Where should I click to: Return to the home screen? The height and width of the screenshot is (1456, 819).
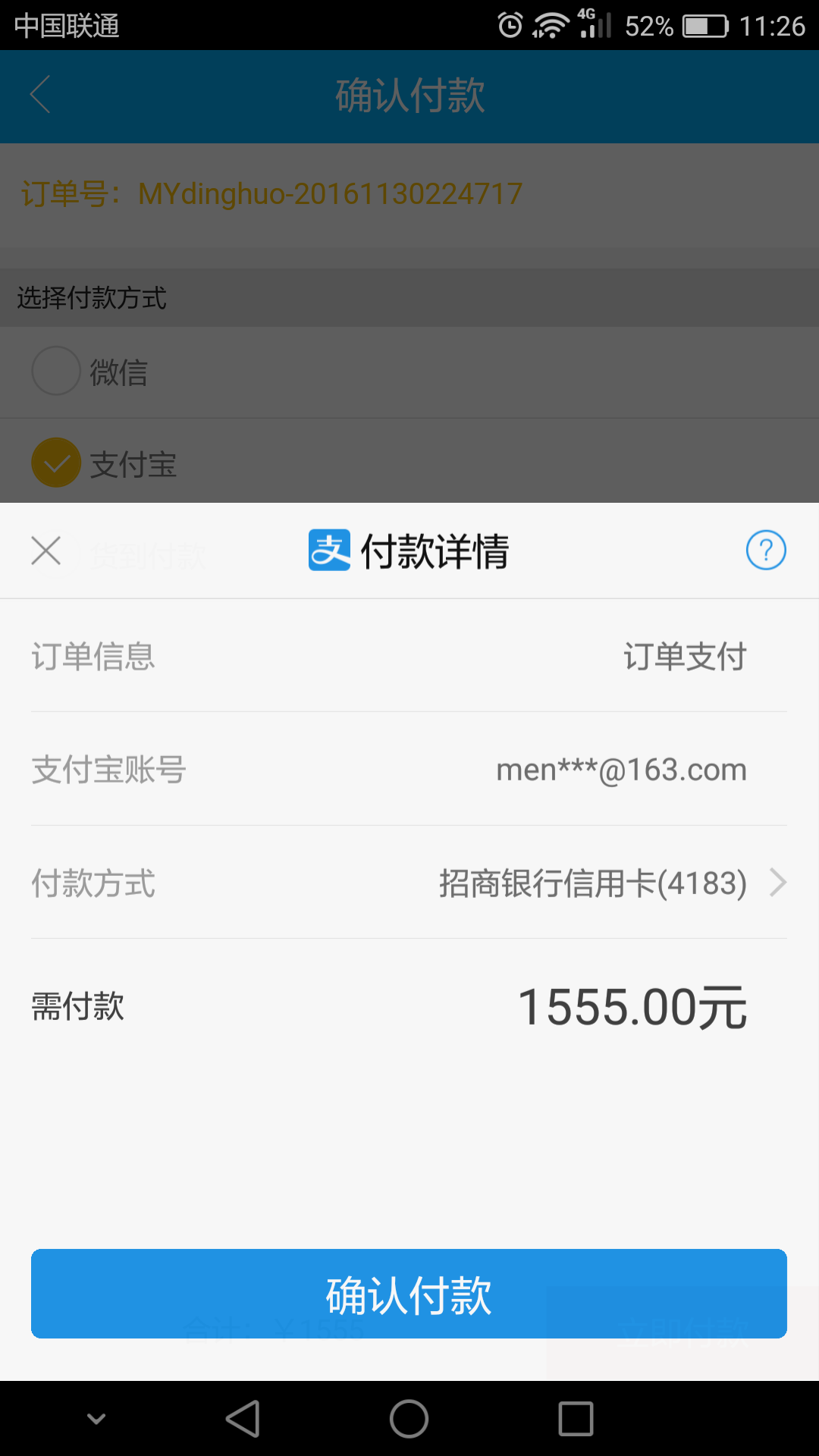click(x=409, y=1419)
